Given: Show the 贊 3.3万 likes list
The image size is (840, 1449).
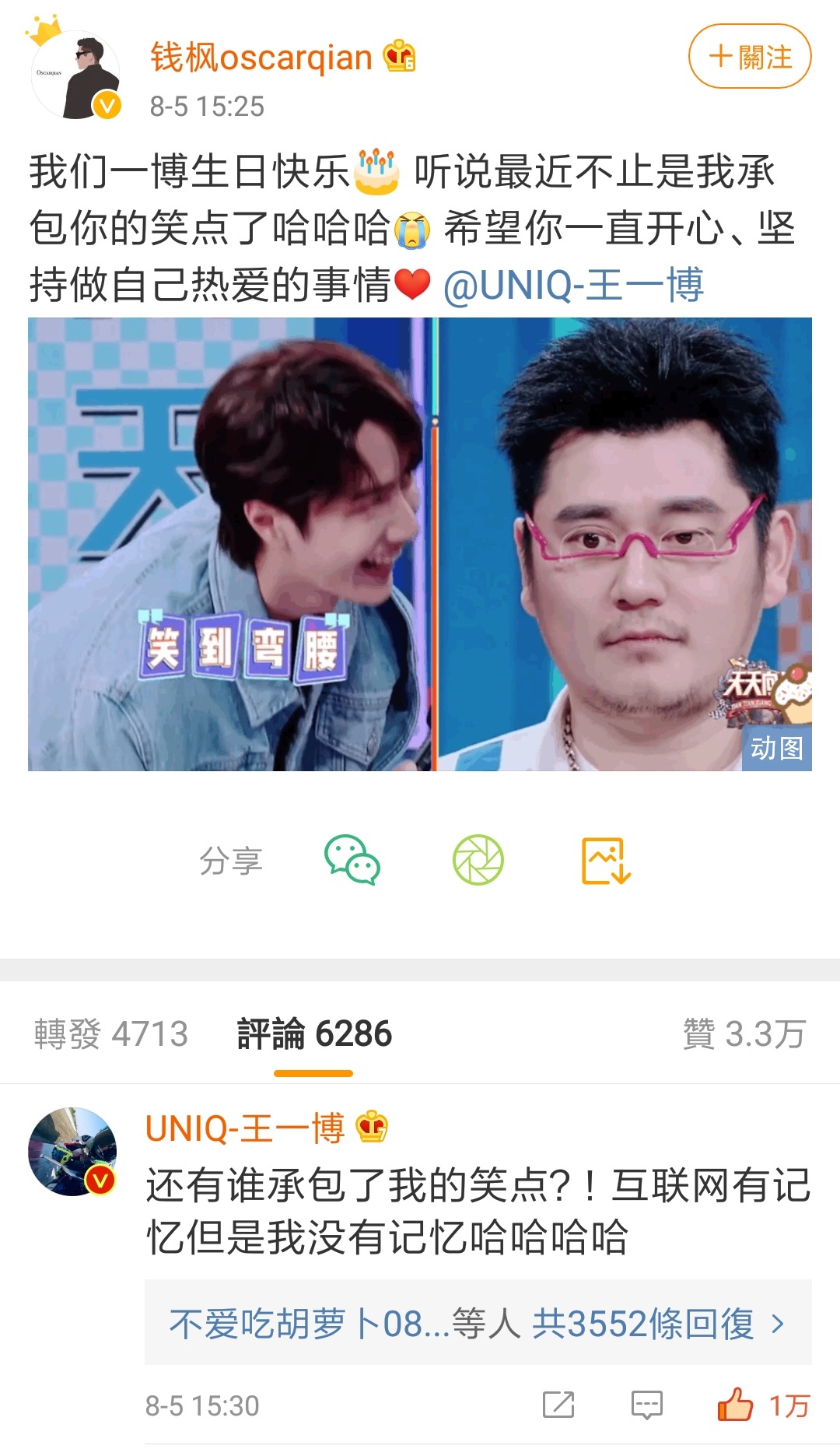Looking at the screenshot, I should (744, 1033).
